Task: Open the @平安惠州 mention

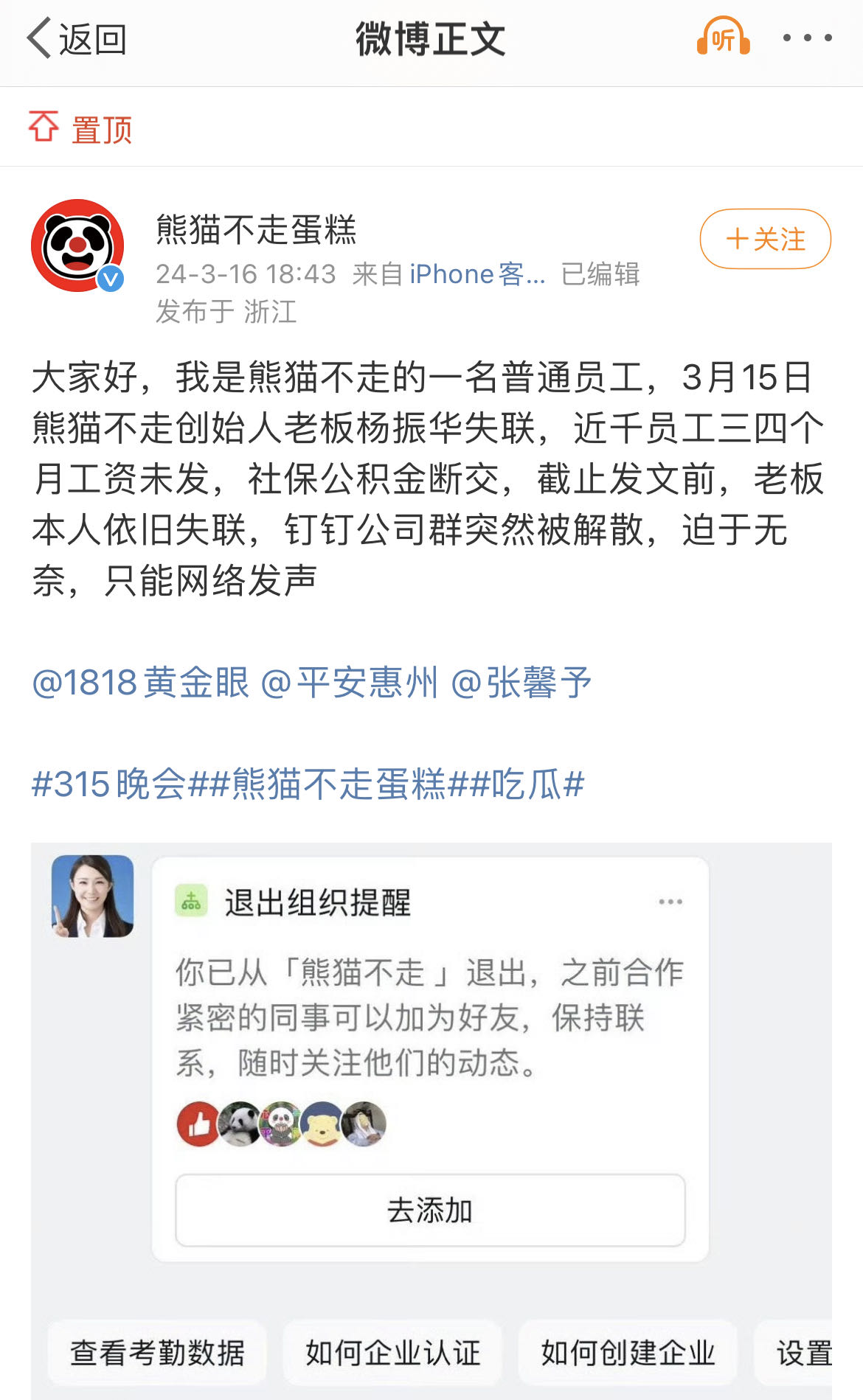Action: (x=350, y=682)
